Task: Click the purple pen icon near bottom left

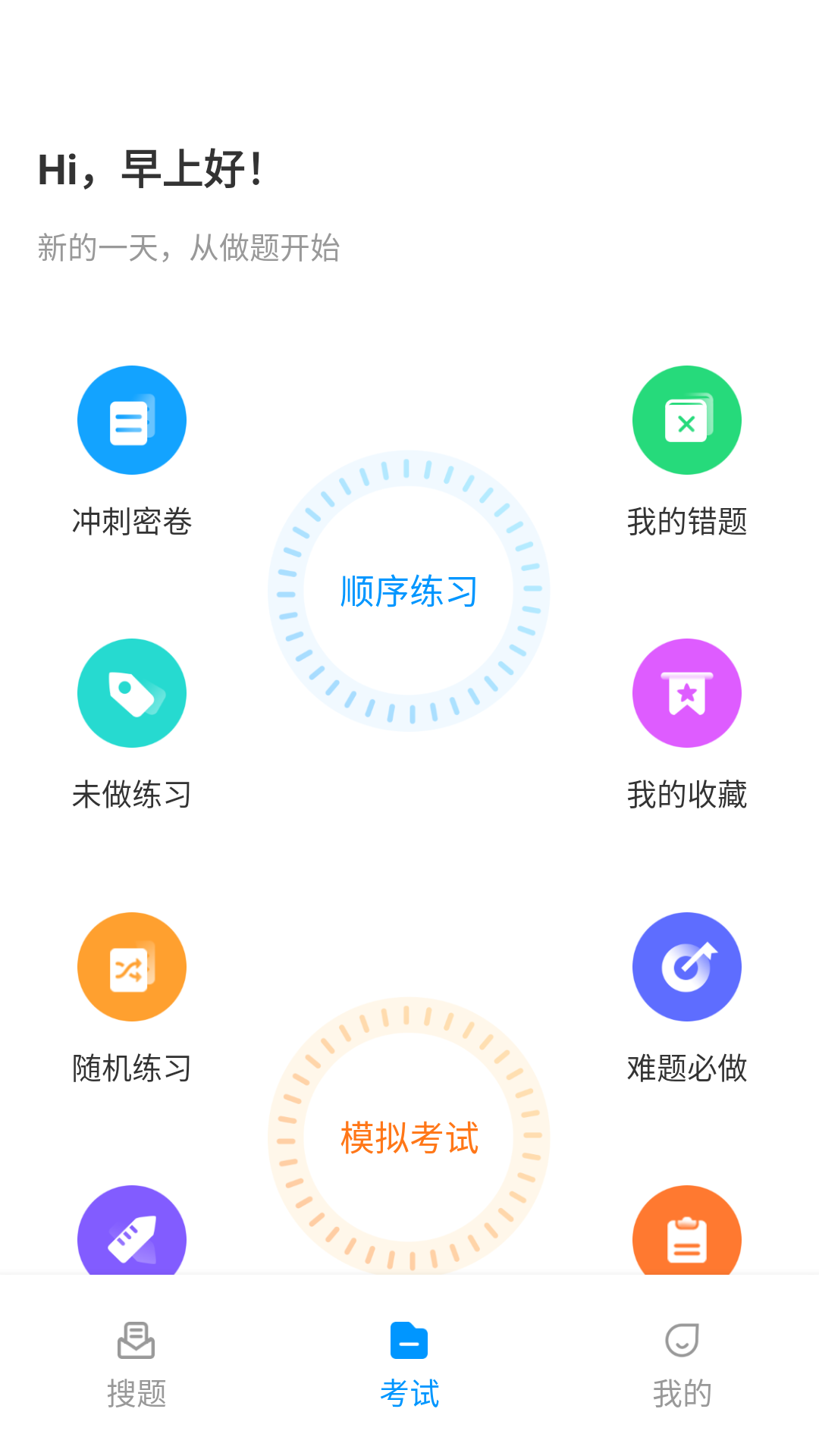Action: pyautogui.click(x=131, y=1236)
